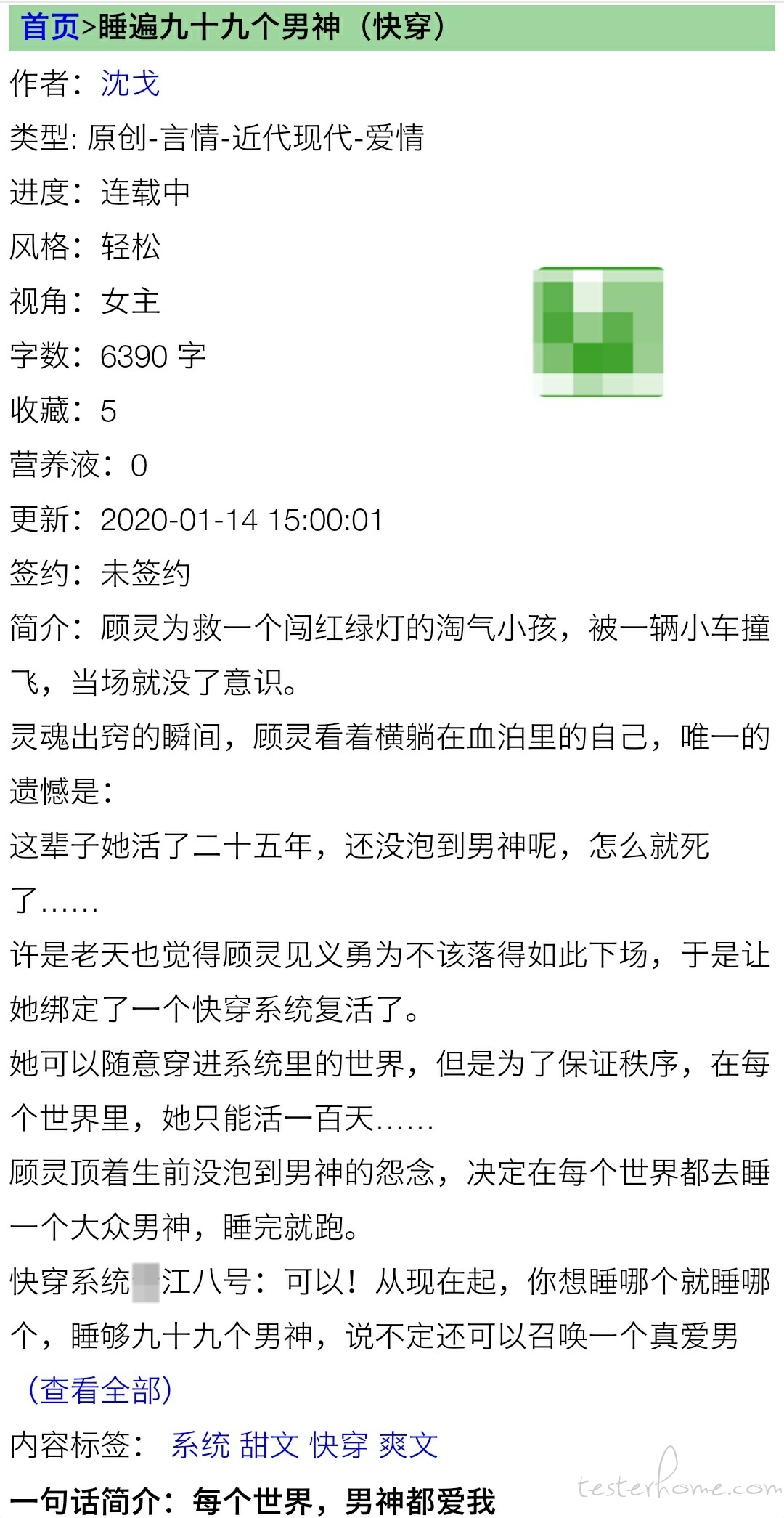The image size is (784, 1518).
Task: Open the 甜文 content tag
Action: 269,1445
